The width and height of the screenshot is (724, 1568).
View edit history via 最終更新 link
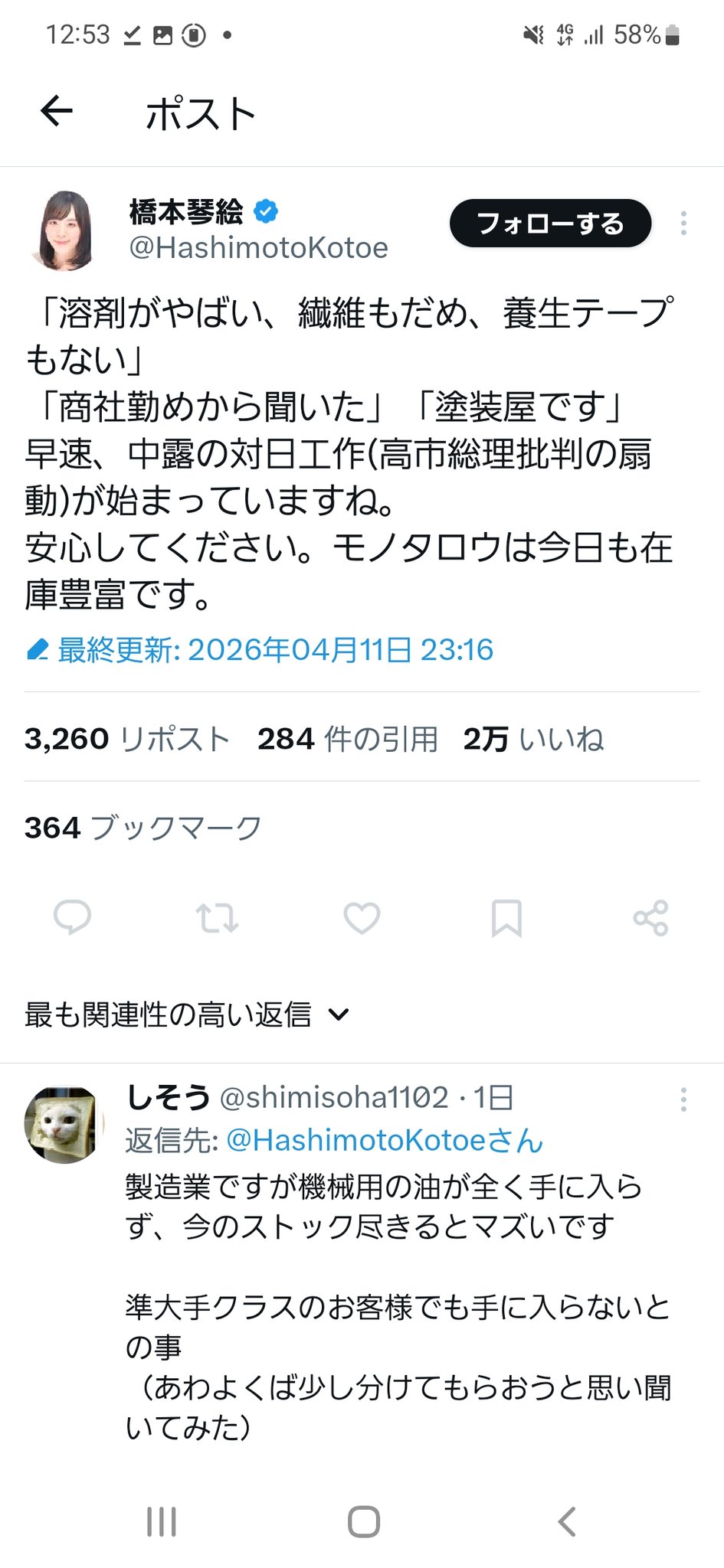coord(260,650)
